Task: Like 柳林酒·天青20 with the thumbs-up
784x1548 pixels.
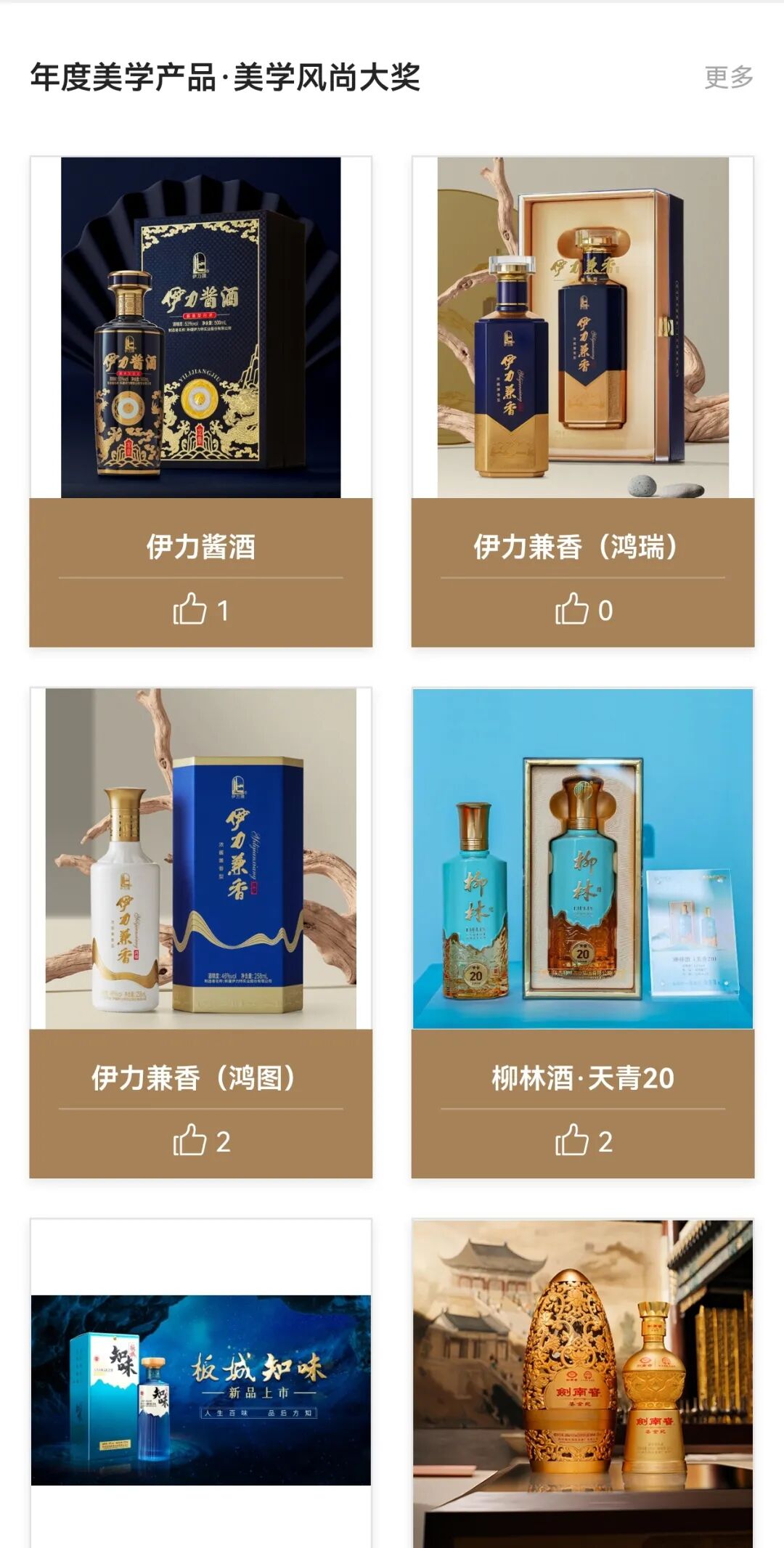Action: pos(572,1141)
